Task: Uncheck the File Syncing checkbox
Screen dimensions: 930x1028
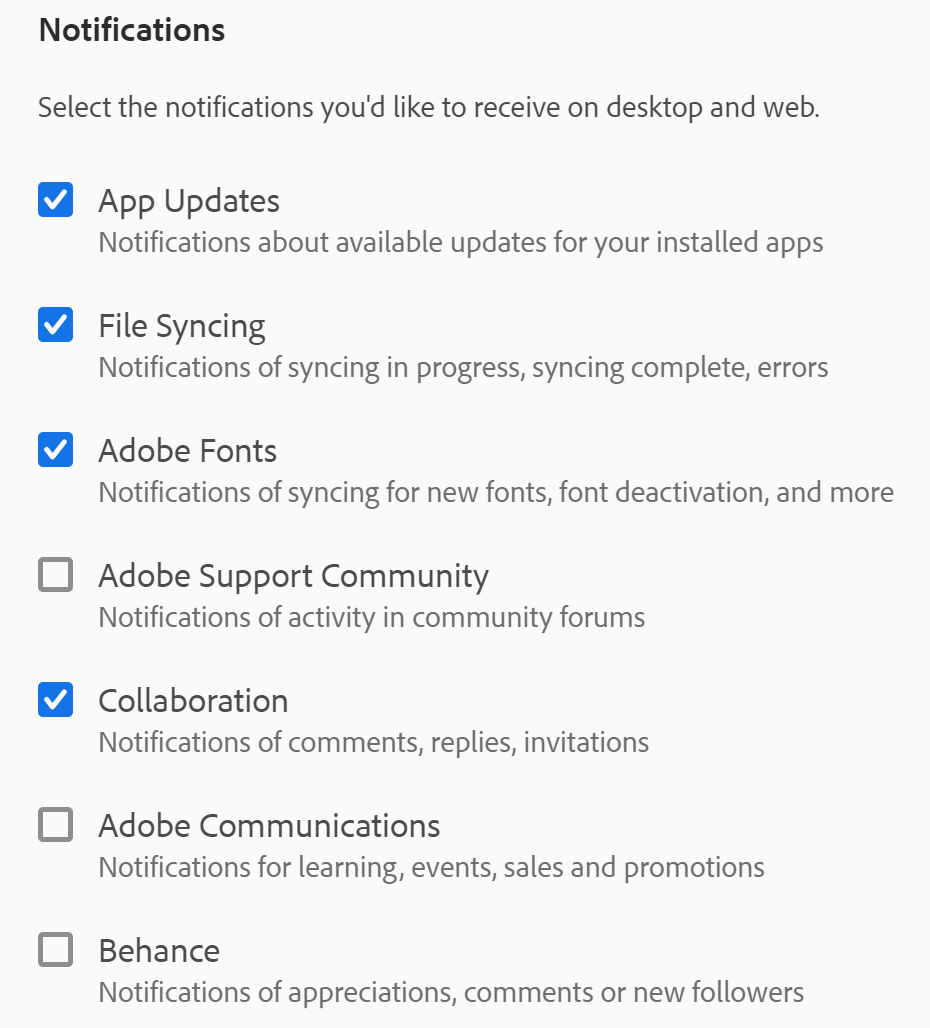Action: coord(55,325)
